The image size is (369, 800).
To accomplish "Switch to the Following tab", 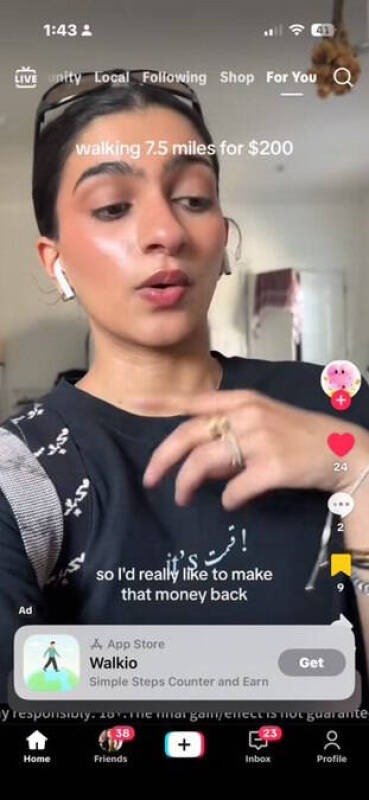I will (x=175, y=78).
